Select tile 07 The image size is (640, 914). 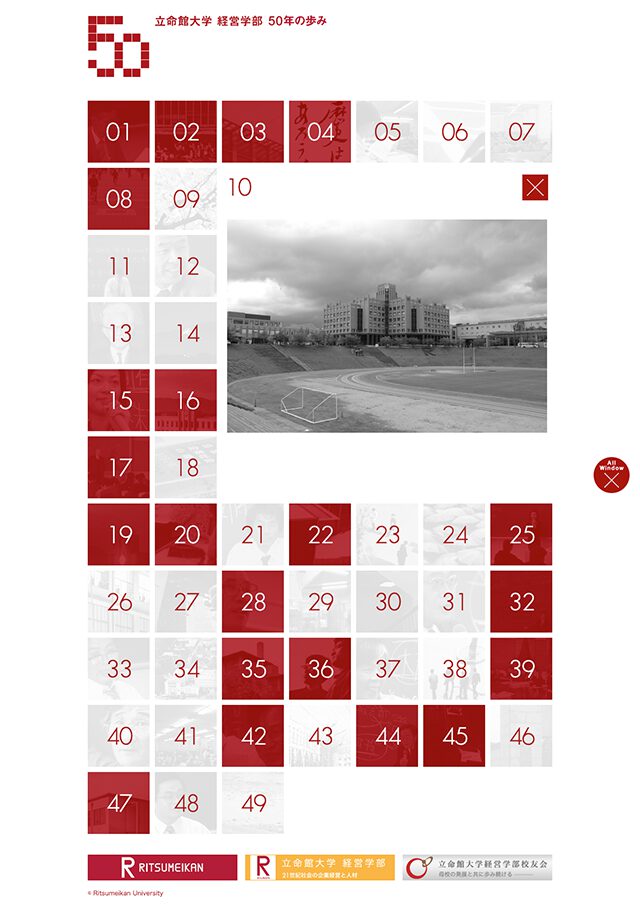[x=521, y=132]
